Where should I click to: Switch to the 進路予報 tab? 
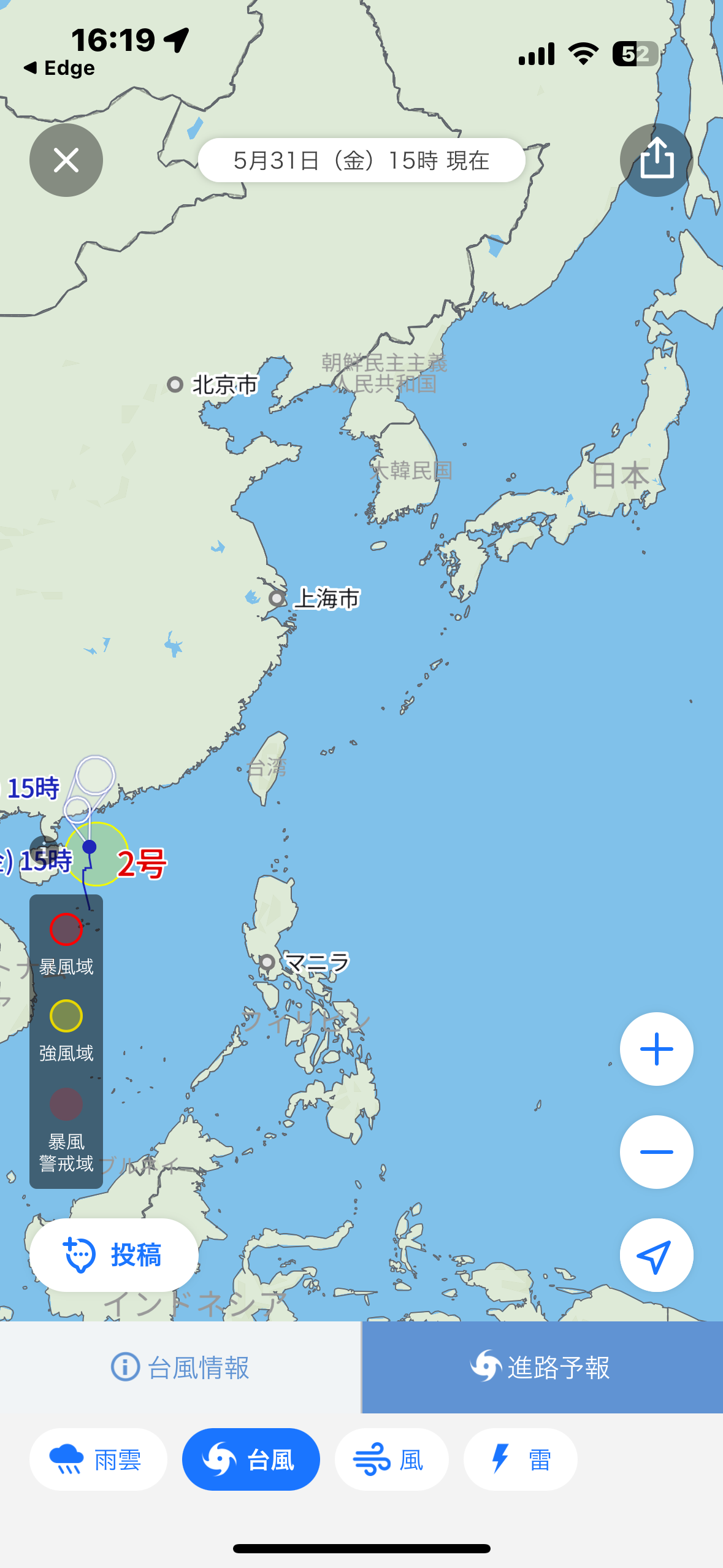542,1367
